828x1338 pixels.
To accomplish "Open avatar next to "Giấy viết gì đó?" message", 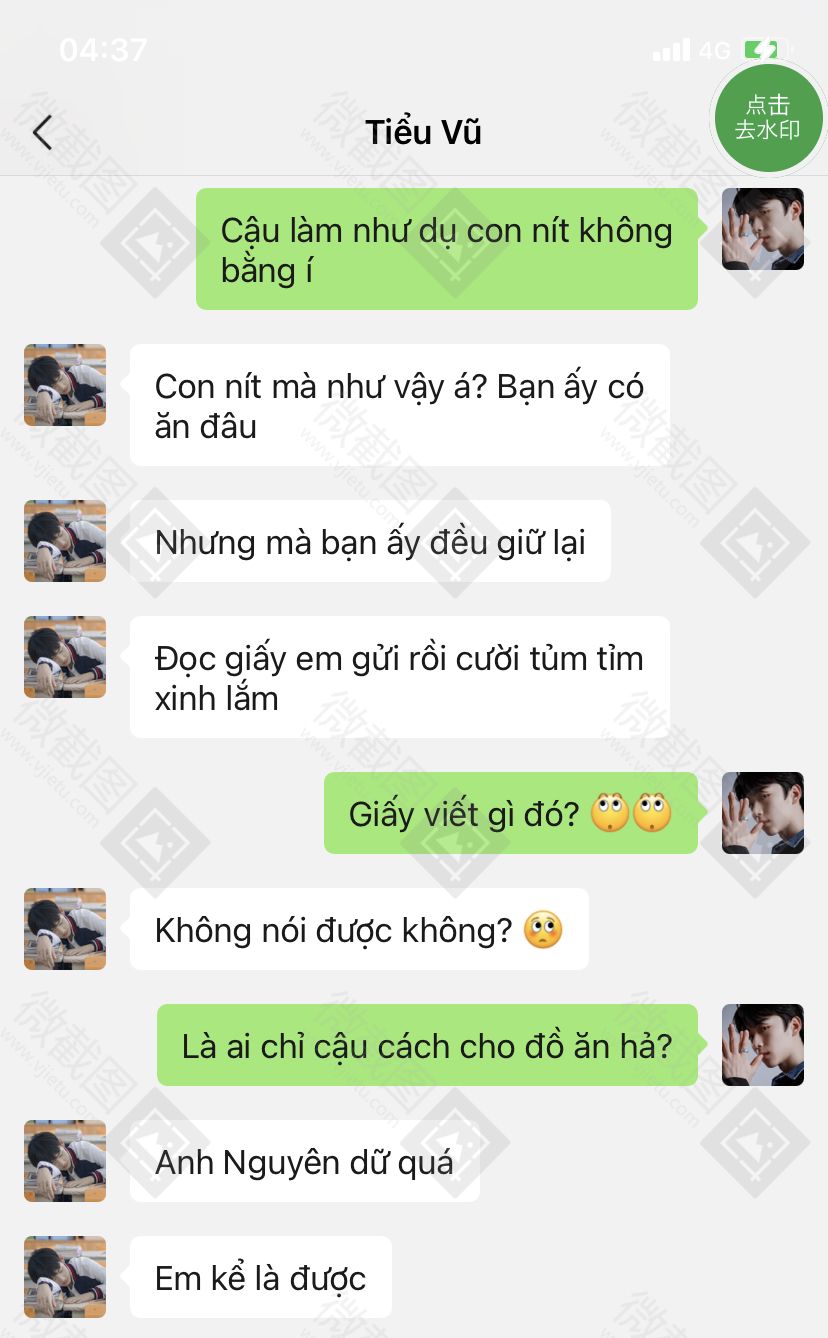I will pos(763,813).
